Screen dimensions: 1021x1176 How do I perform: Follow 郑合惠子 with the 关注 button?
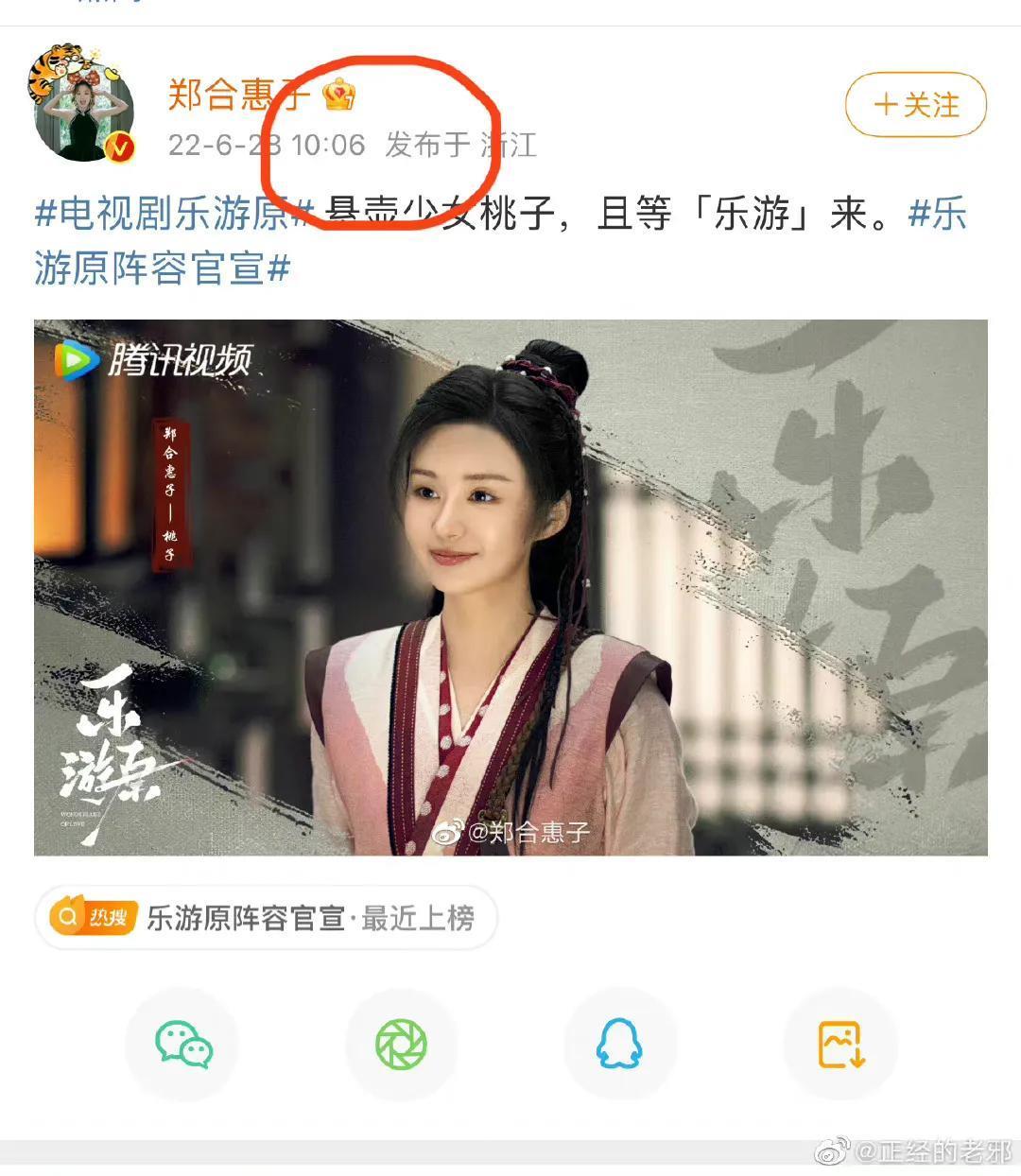915,105
